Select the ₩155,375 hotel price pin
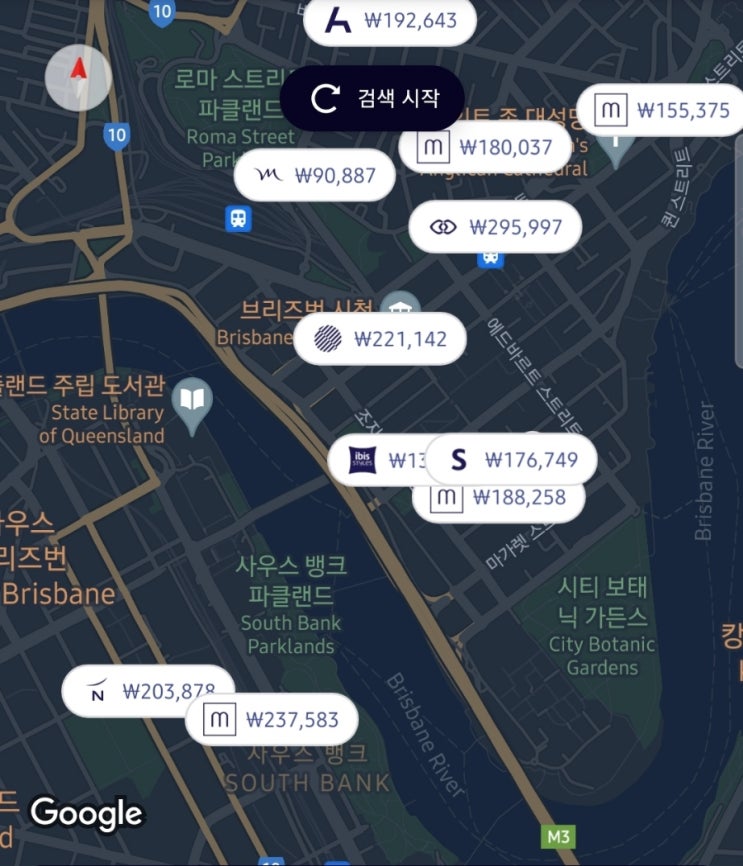 tap(661, 110)
